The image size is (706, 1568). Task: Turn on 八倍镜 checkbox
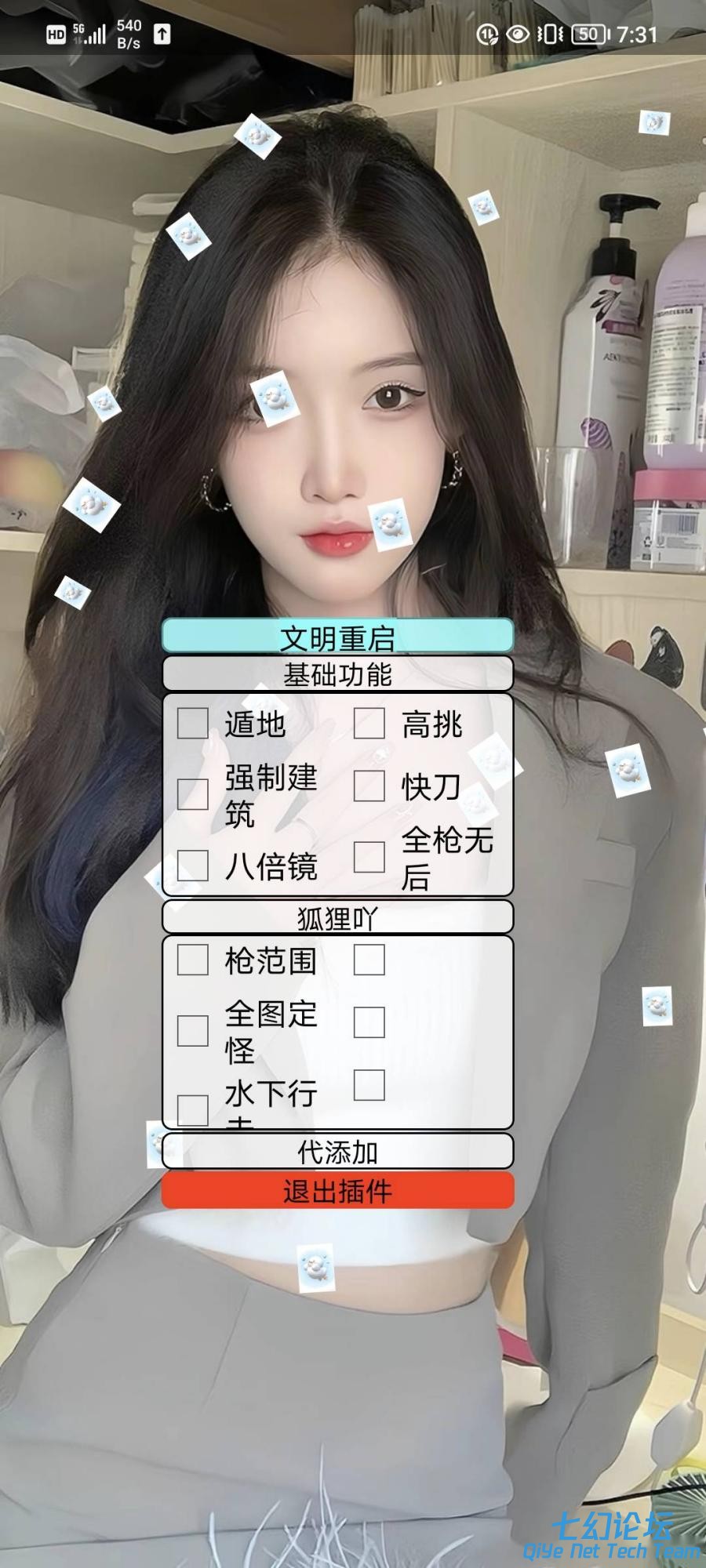193,866
